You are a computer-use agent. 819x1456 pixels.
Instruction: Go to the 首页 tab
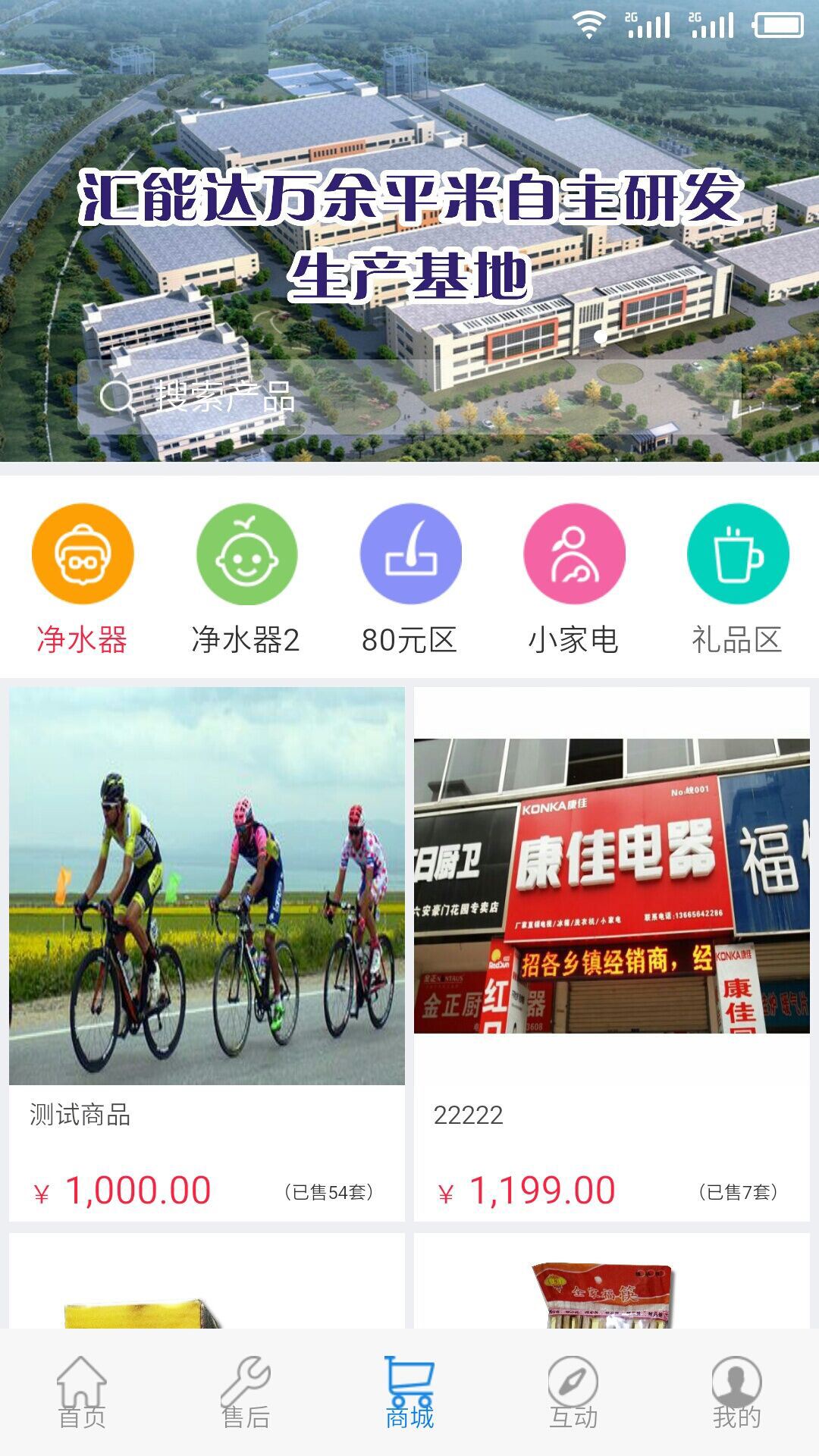pyautogui.click(x=82, y=1392)
